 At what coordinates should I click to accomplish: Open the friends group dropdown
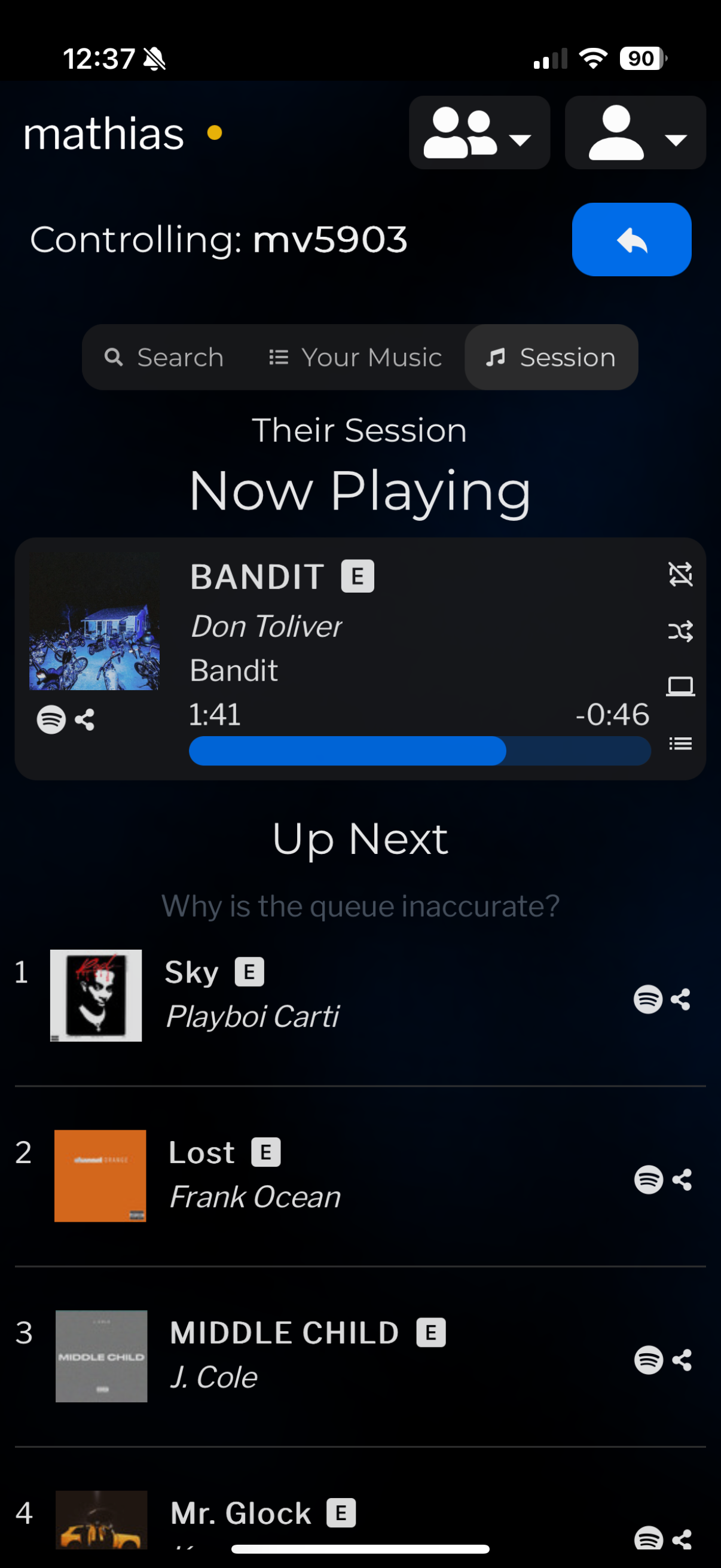[x=479, y=133]
